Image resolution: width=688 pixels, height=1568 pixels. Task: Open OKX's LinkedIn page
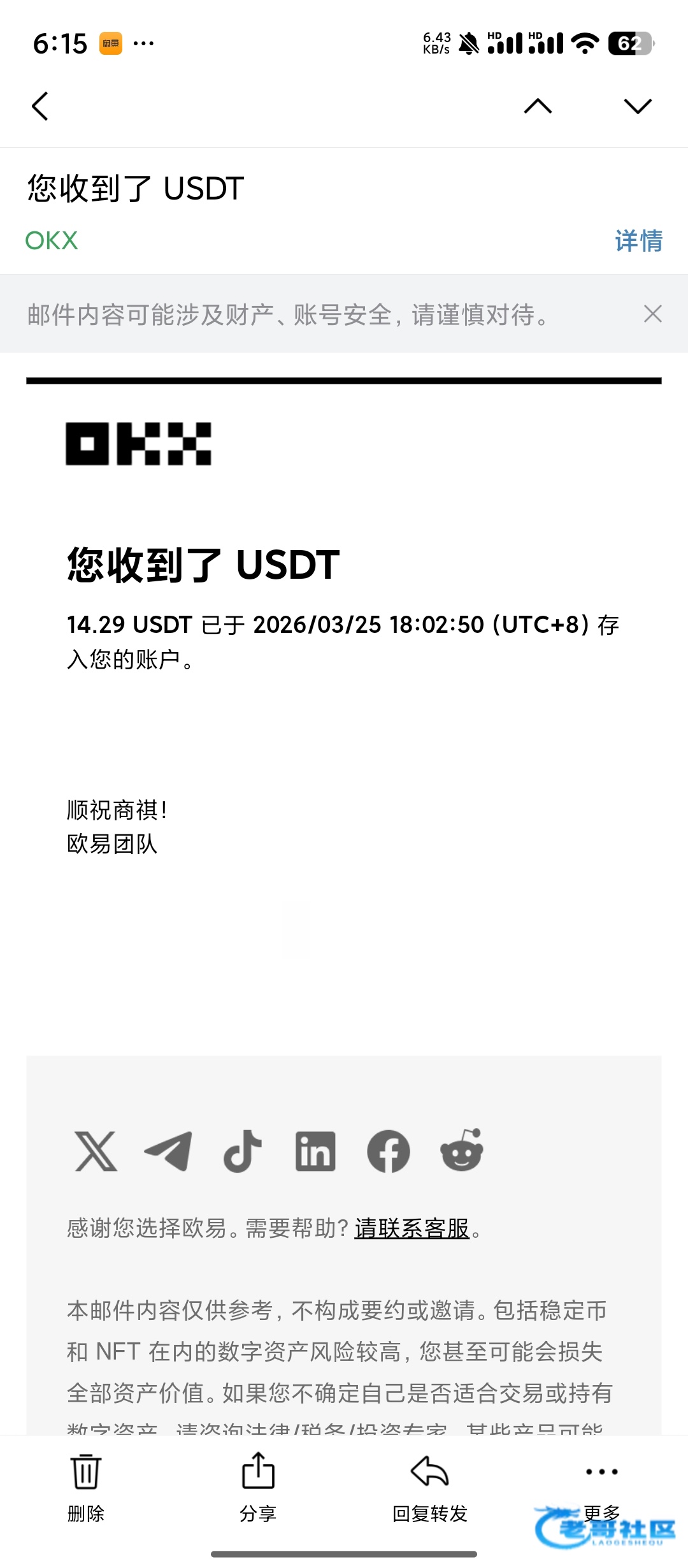click(x=315, y=1151)
